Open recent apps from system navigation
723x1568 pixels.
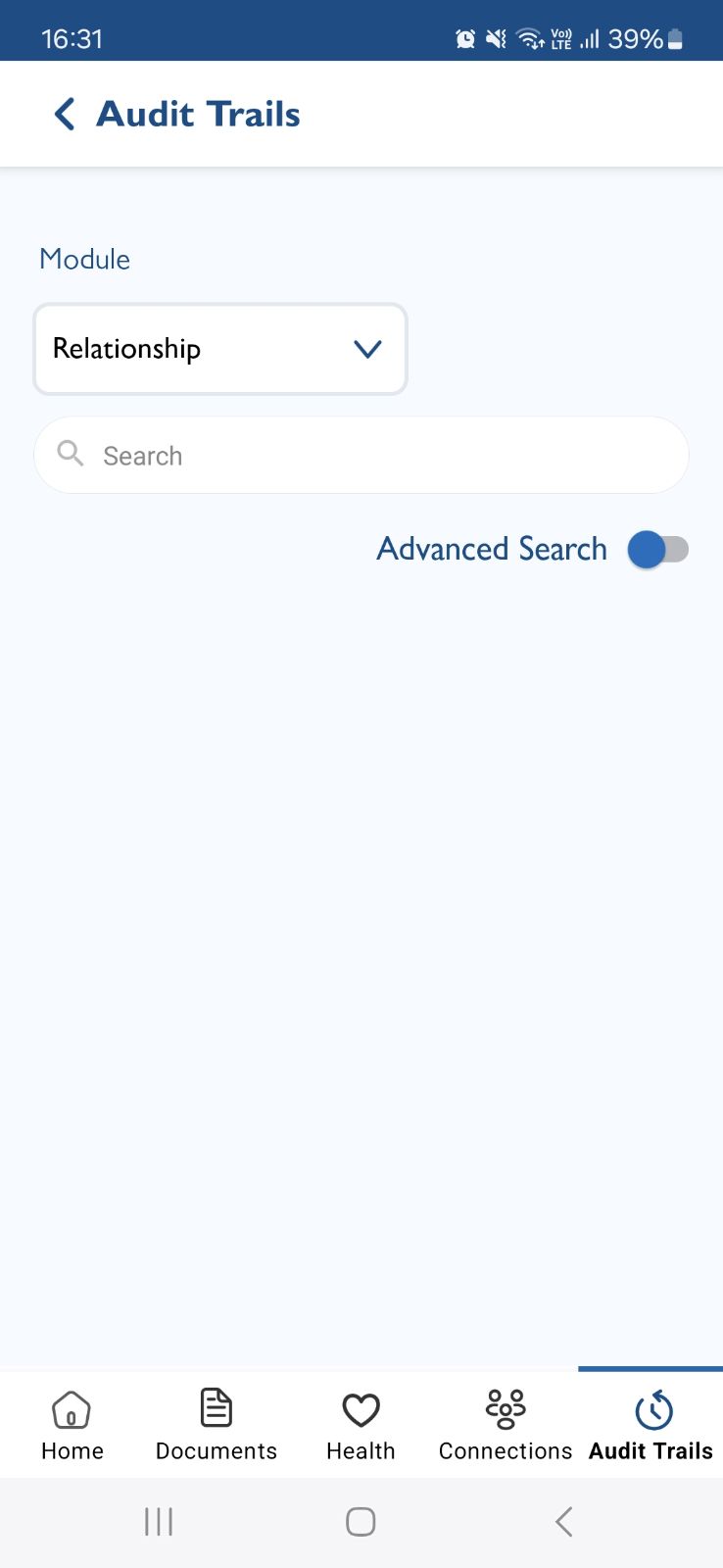point(159,1522)
